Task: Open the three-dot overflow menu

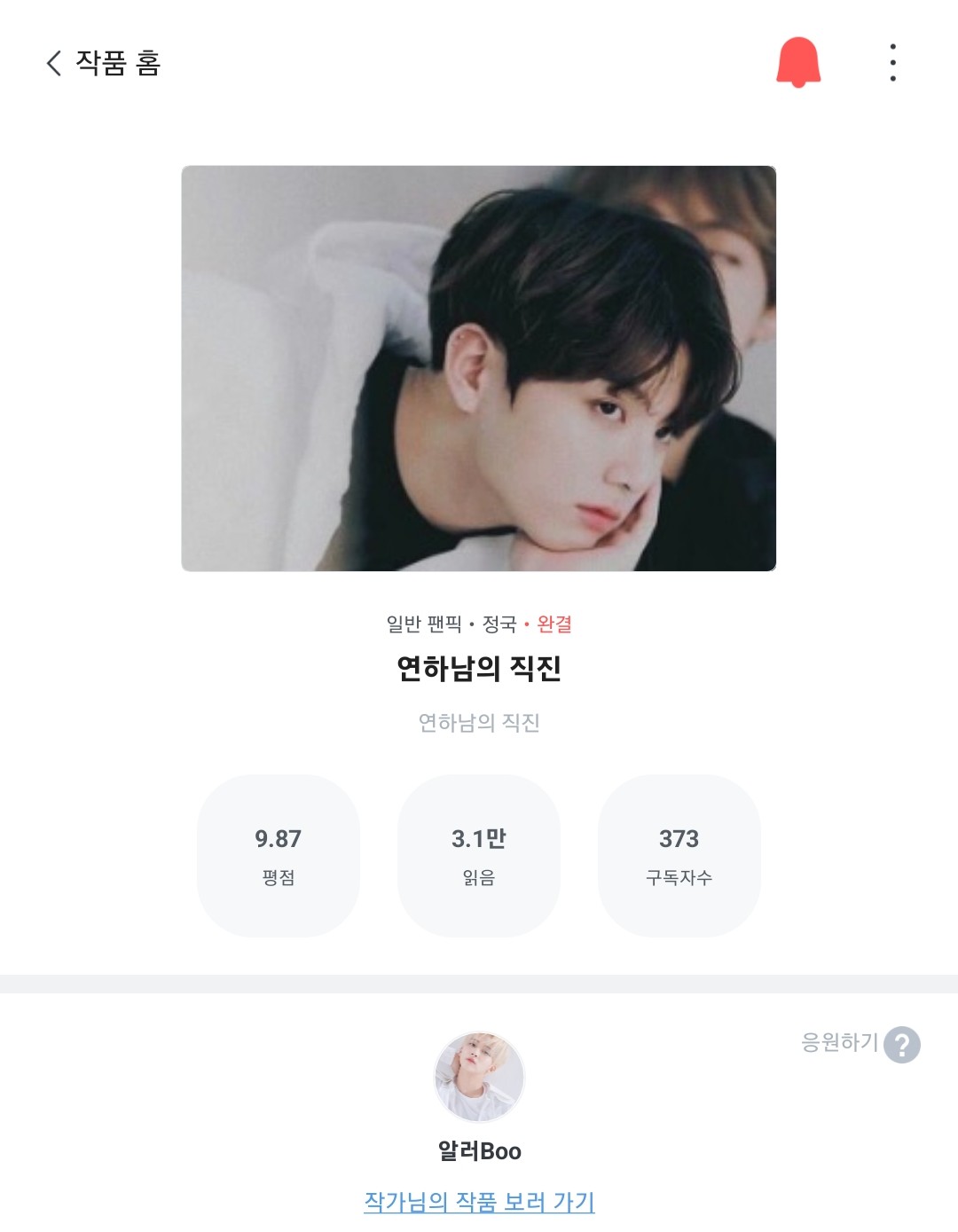Action: point(892,63)
